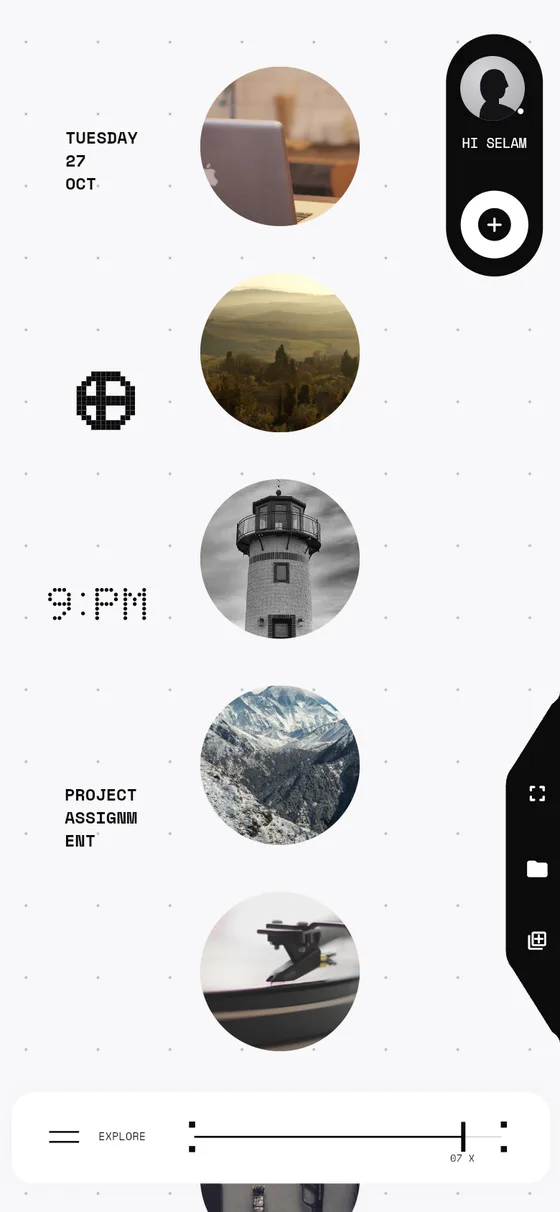Screen dimensions: 560x1212
Task: Tap the plus add button
Action: [494, 224]
